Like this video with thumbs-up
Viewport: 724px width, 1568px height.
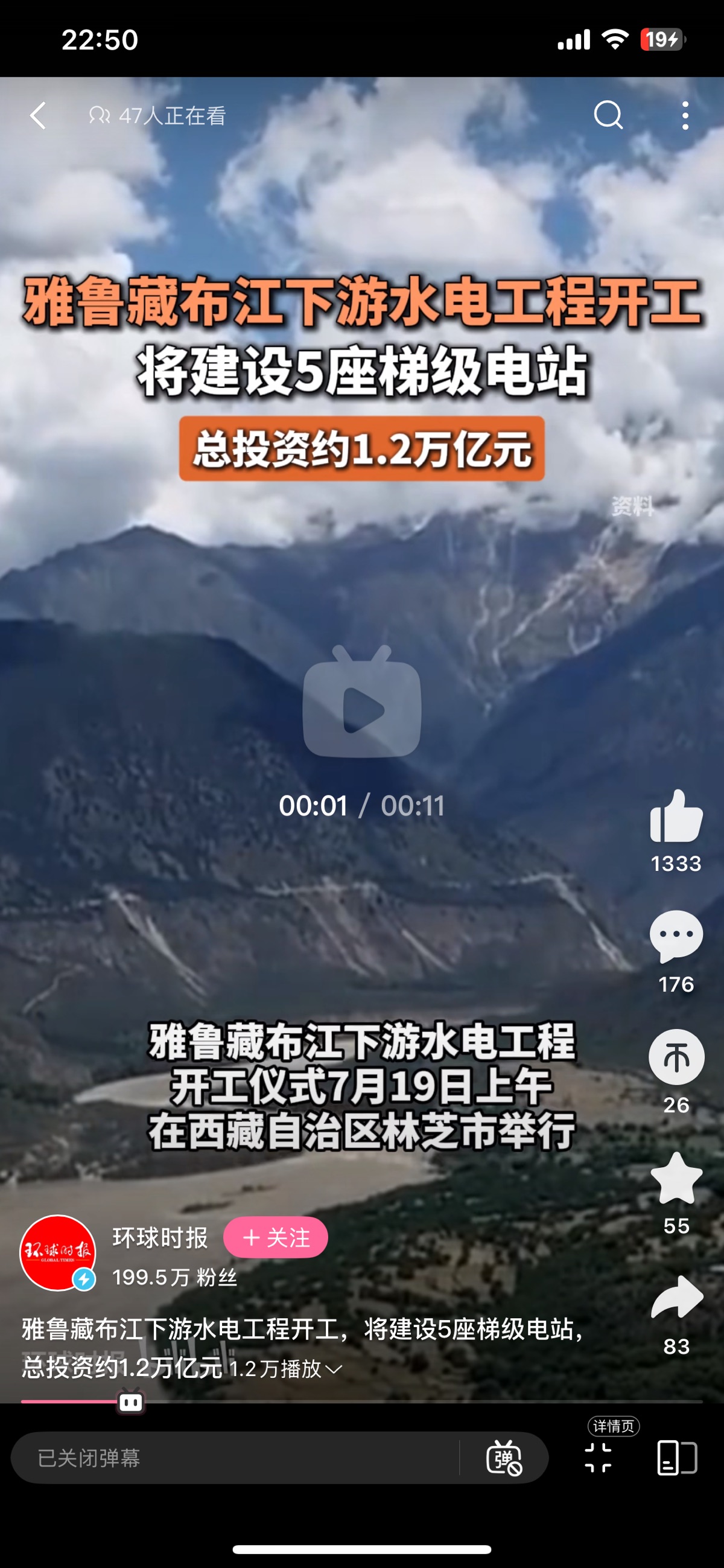tap(676, 816)
